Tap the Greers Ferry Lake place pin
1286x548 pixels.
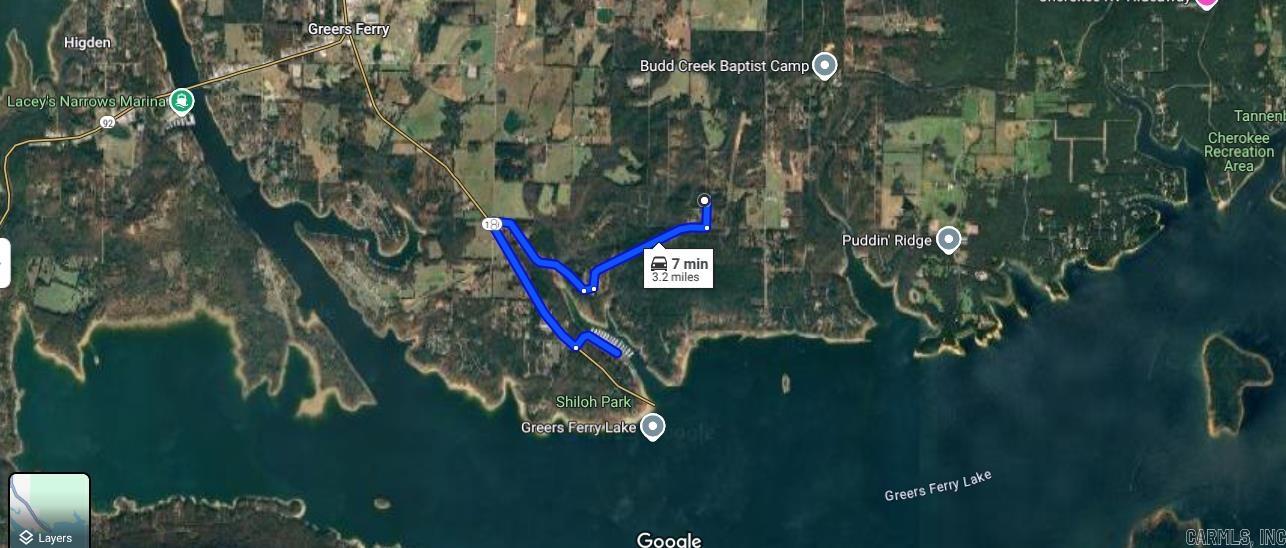tap(652, 428)
